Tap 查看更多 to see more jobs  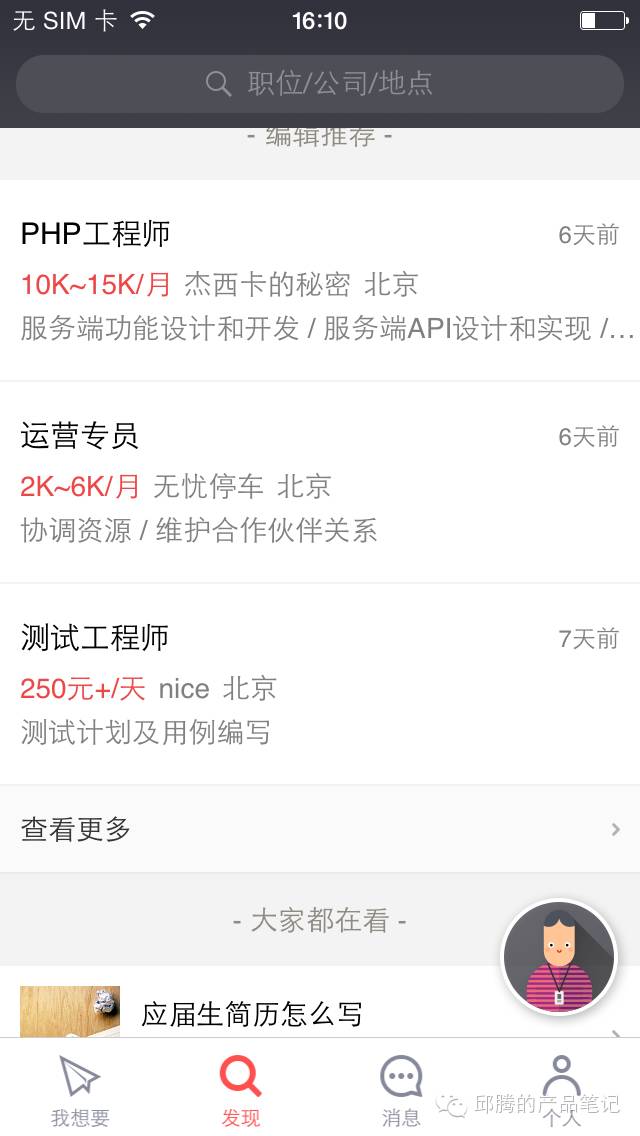pyautogui.click(x=320, y=829)
